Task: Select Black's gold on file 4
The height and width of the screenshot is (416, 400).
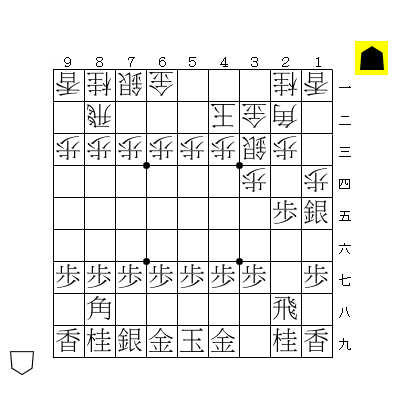Action: [x=224, y=342]
